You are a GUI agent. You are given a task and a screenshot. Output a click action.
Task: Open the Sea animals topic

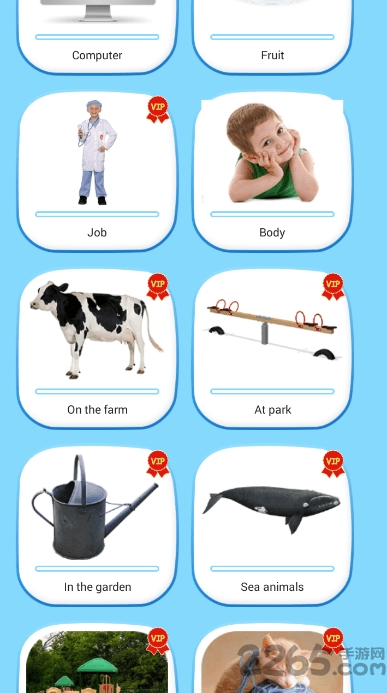pyautogui.click(x=272, y=526)
